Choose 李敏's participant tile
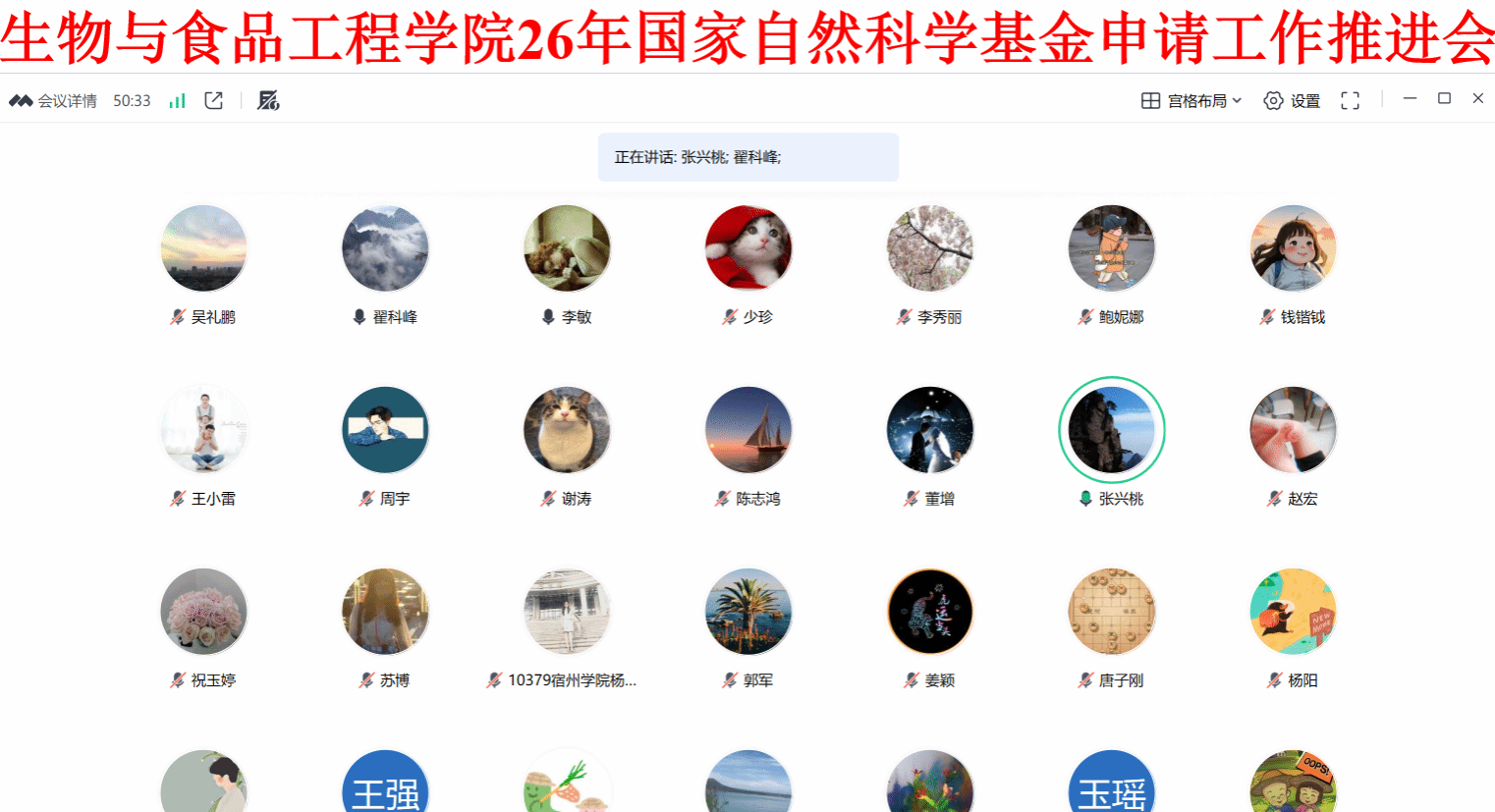The width and height of the screenshot is (1495, 812). click(x=567, y=248)
